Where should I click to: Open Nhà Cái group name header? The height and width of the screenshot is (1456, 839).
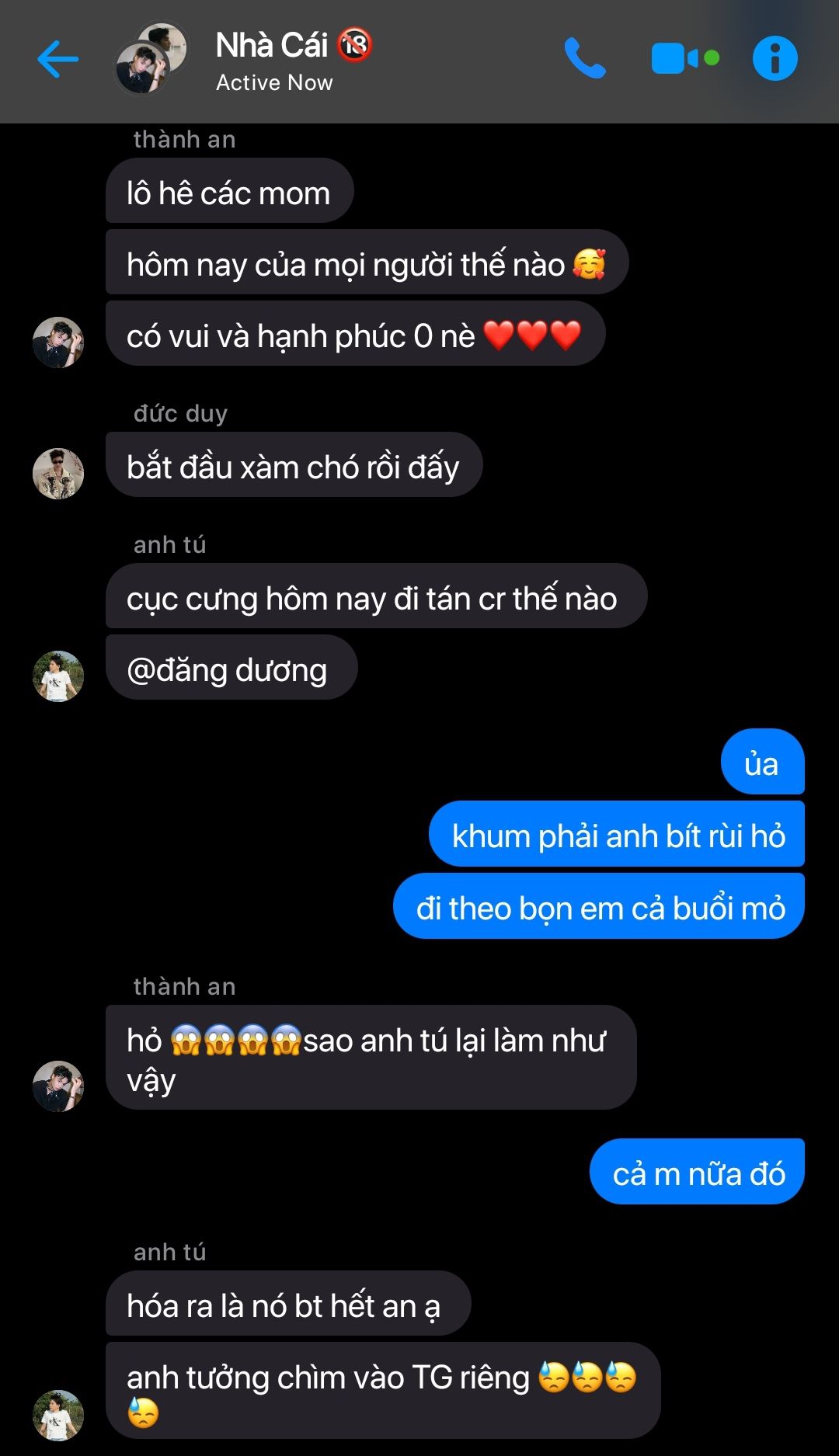point(272,46)
